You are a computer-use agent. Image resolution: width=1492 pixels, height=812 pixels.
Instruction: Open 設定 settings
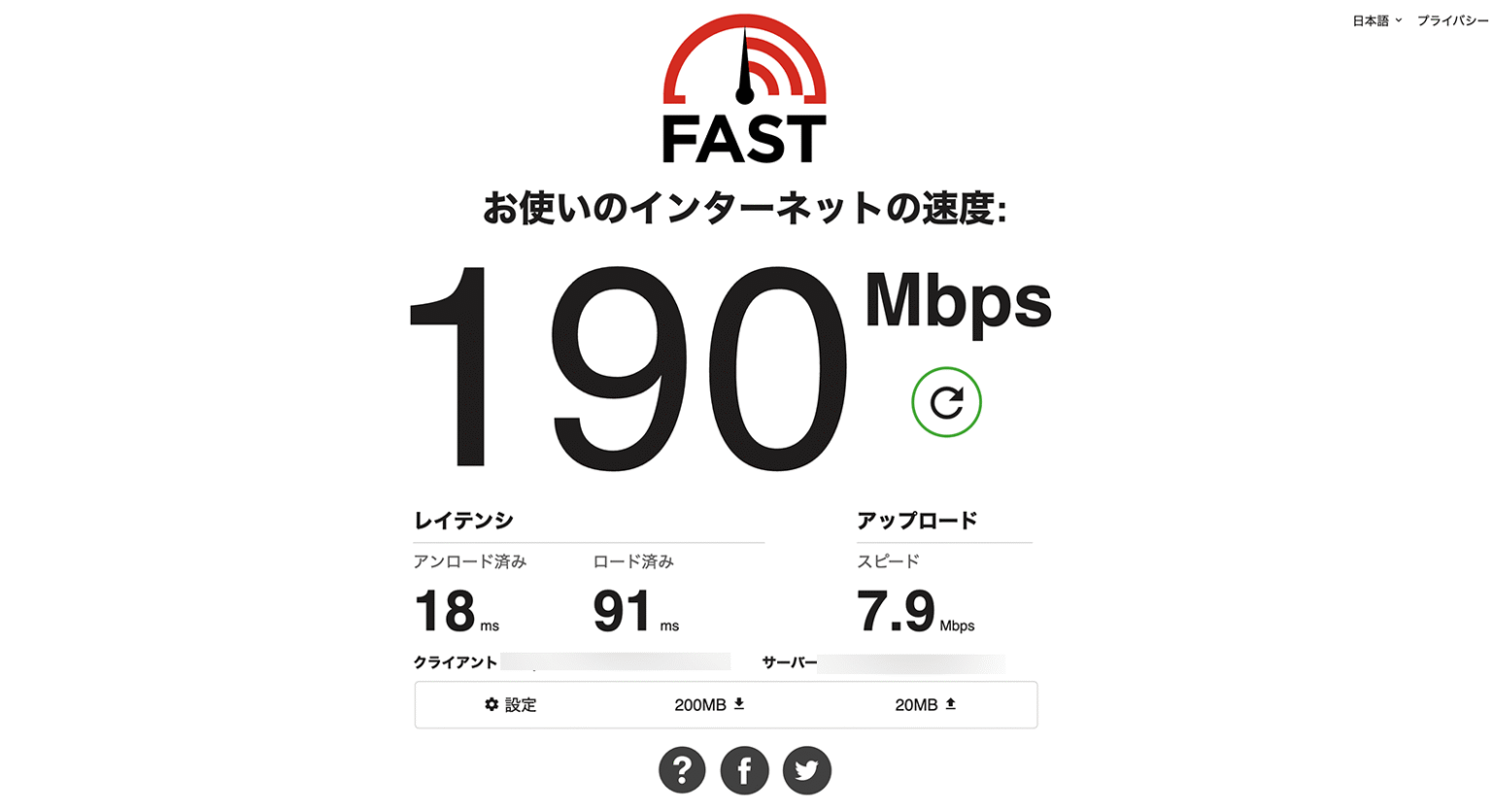point(511,705)
